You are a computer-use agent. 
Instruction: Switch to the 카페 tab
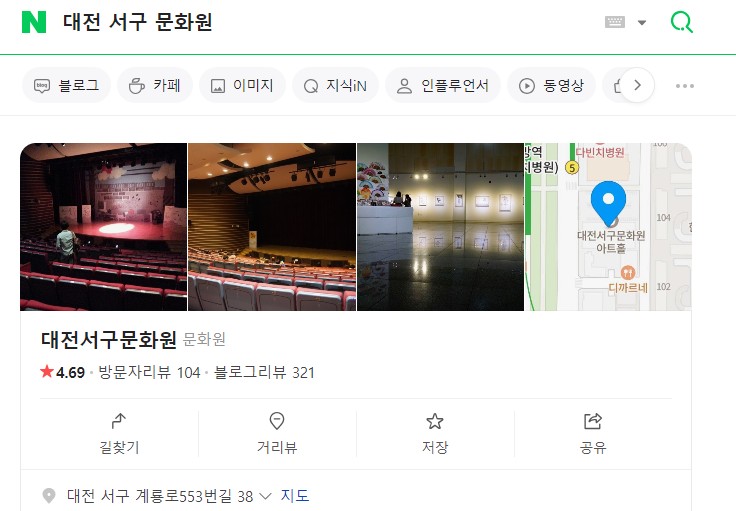tap(155, 86)
